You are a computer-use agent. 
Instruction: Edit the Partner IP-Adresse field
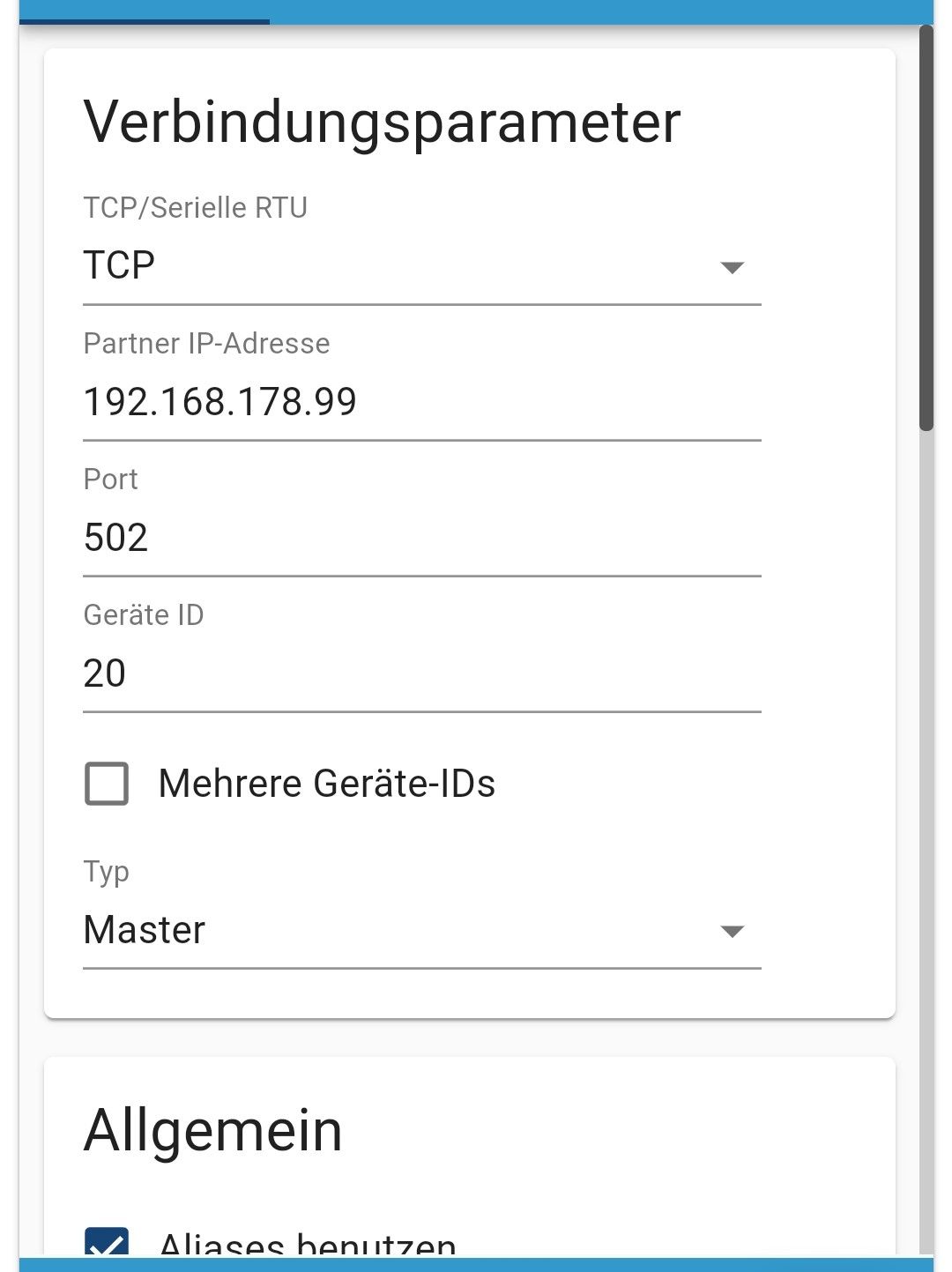421,402
